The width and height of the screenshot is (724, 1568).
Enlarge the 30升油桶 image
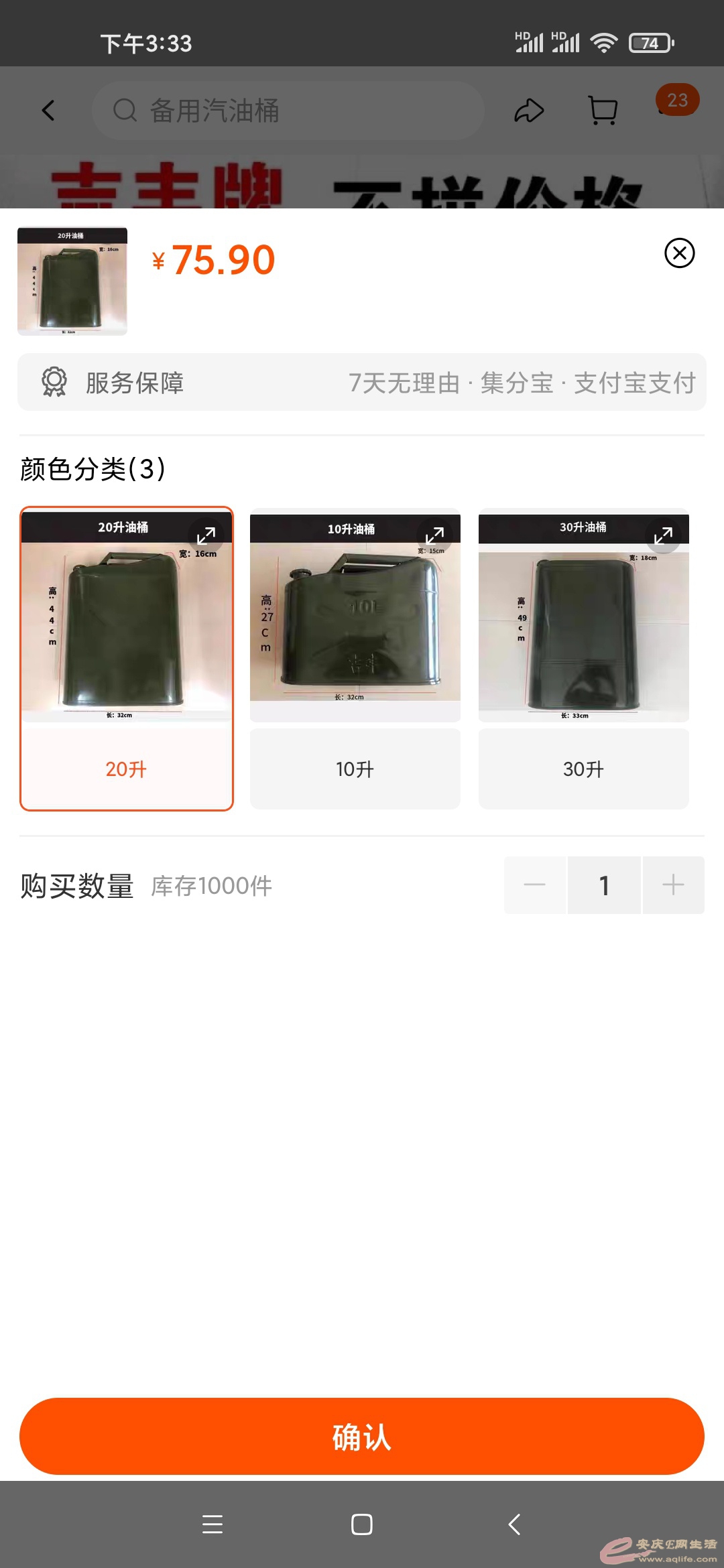click(x=663, y=535)
